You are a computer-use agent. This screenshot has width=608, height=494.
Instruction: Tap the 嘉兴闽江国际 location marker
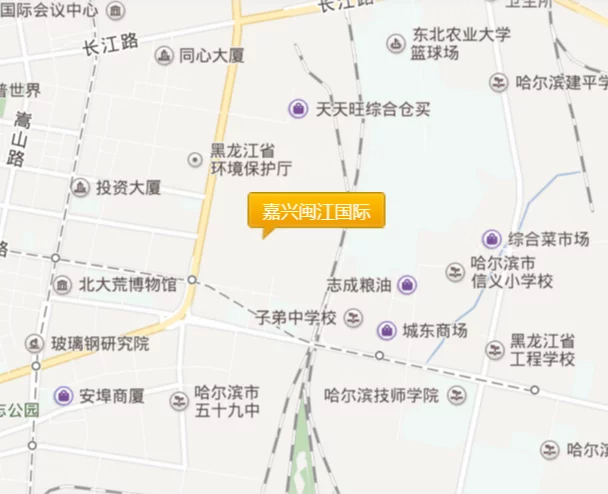click(x=316, y=212)
